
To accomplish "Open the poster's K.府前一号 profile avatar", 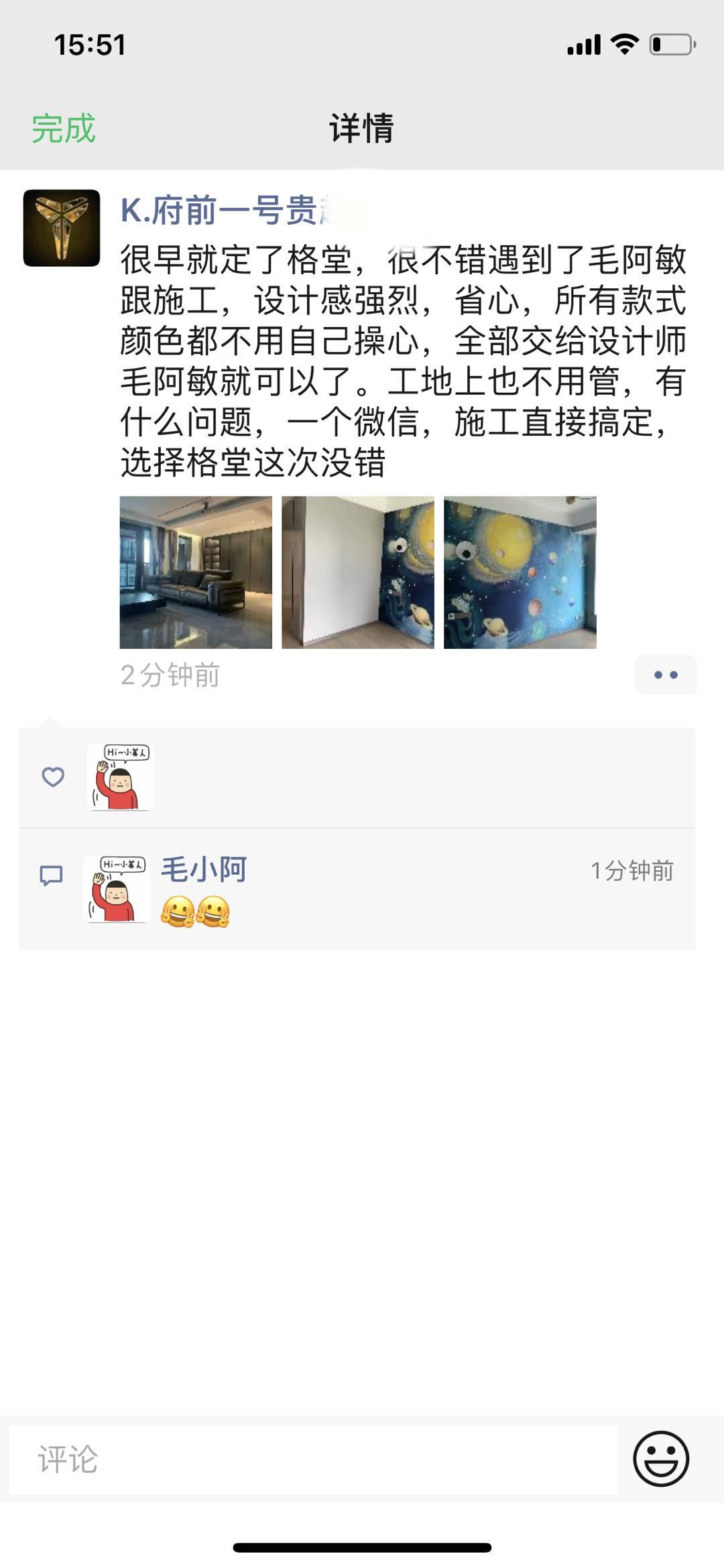I will click(x=62, y=228).
